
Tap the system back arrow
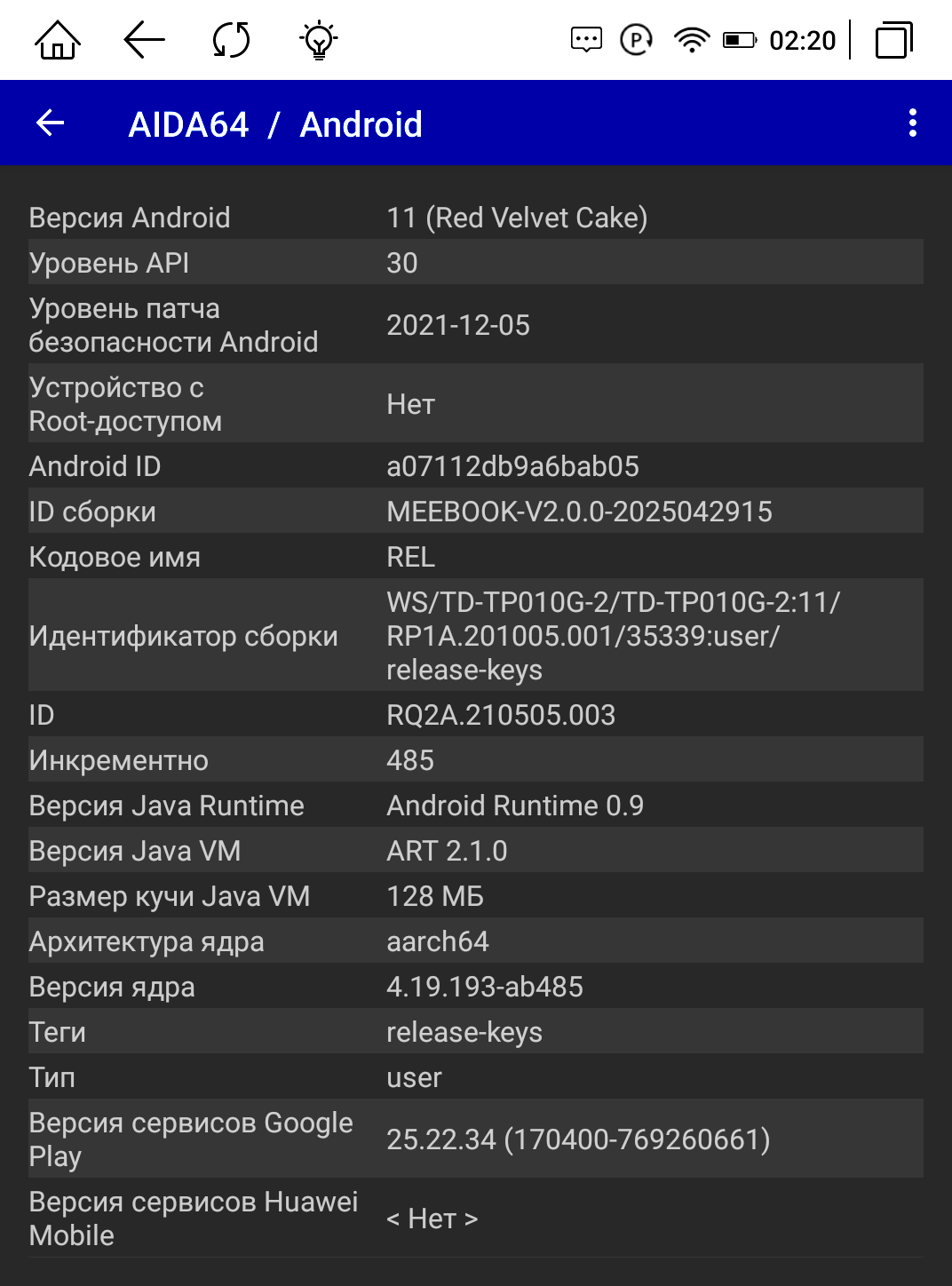[144, 40]
